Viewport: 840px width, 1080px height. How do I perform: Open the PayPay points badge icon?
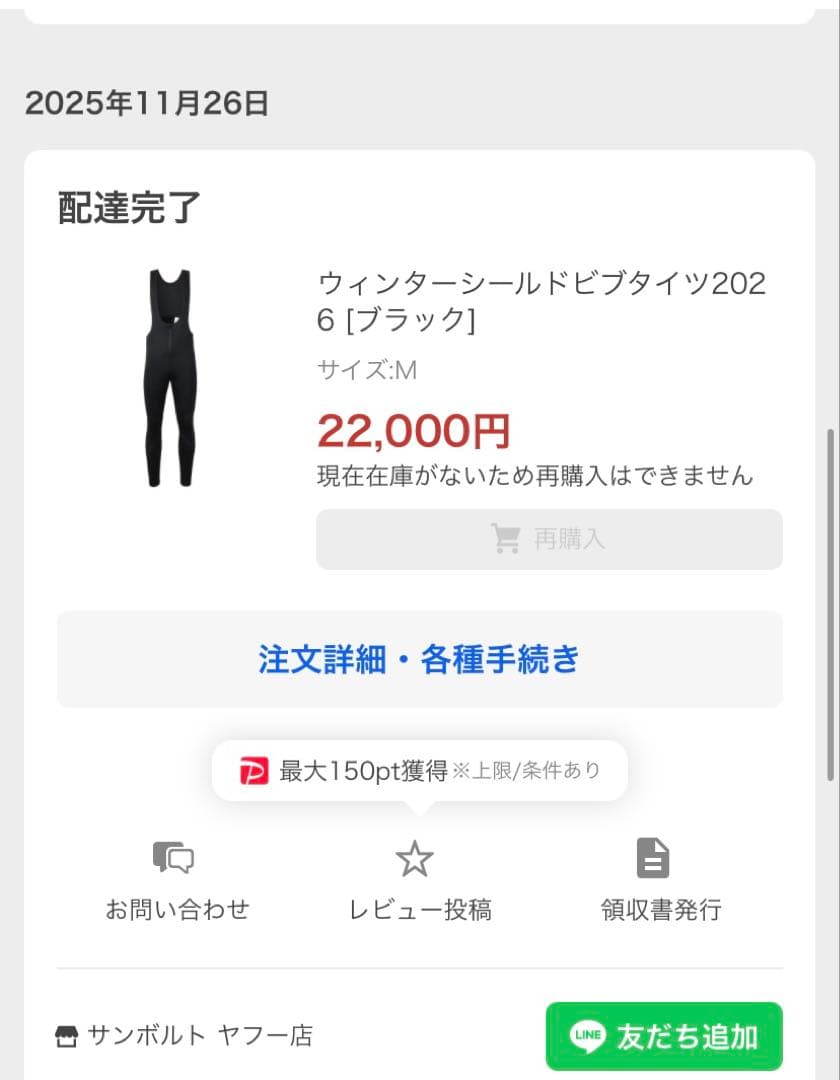253,770
